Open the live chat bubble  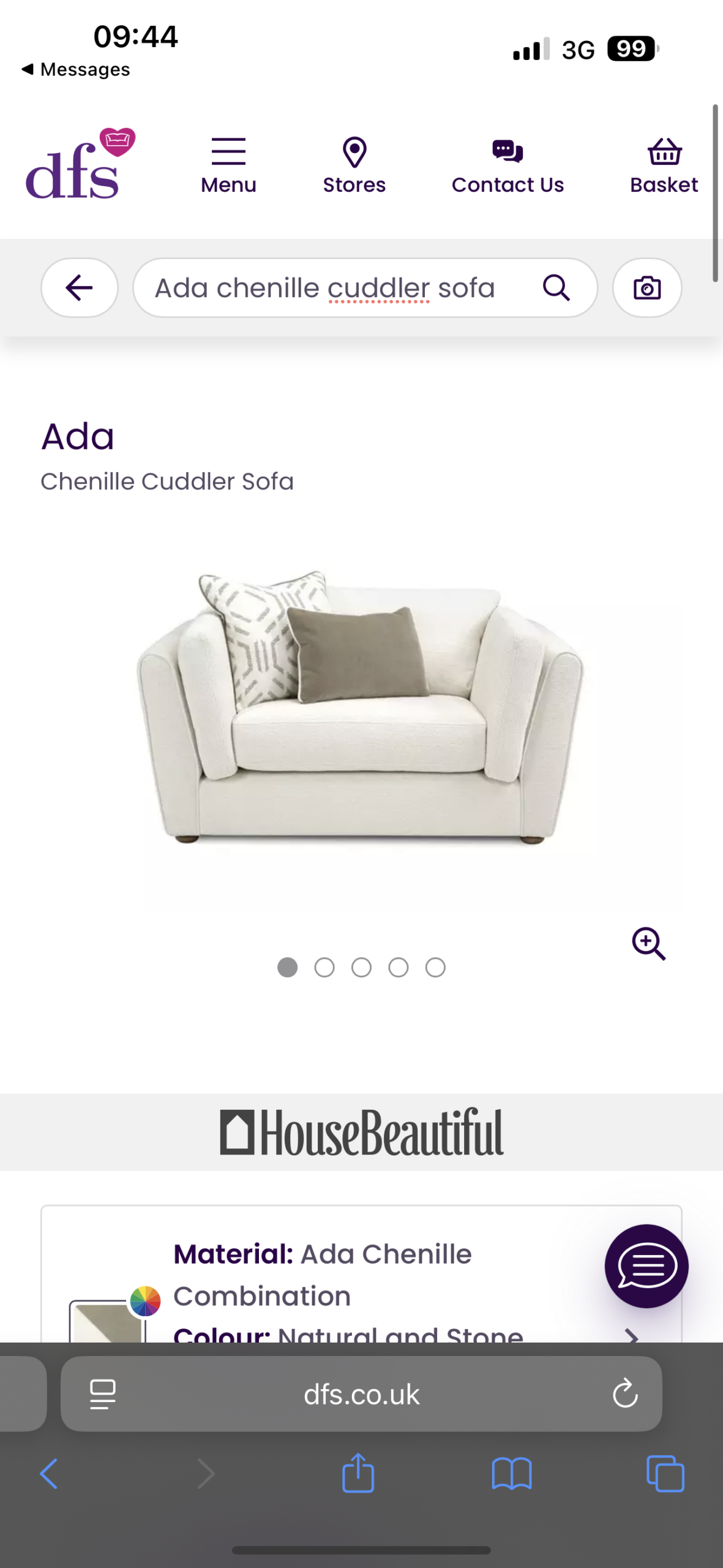coord(646,1266)
